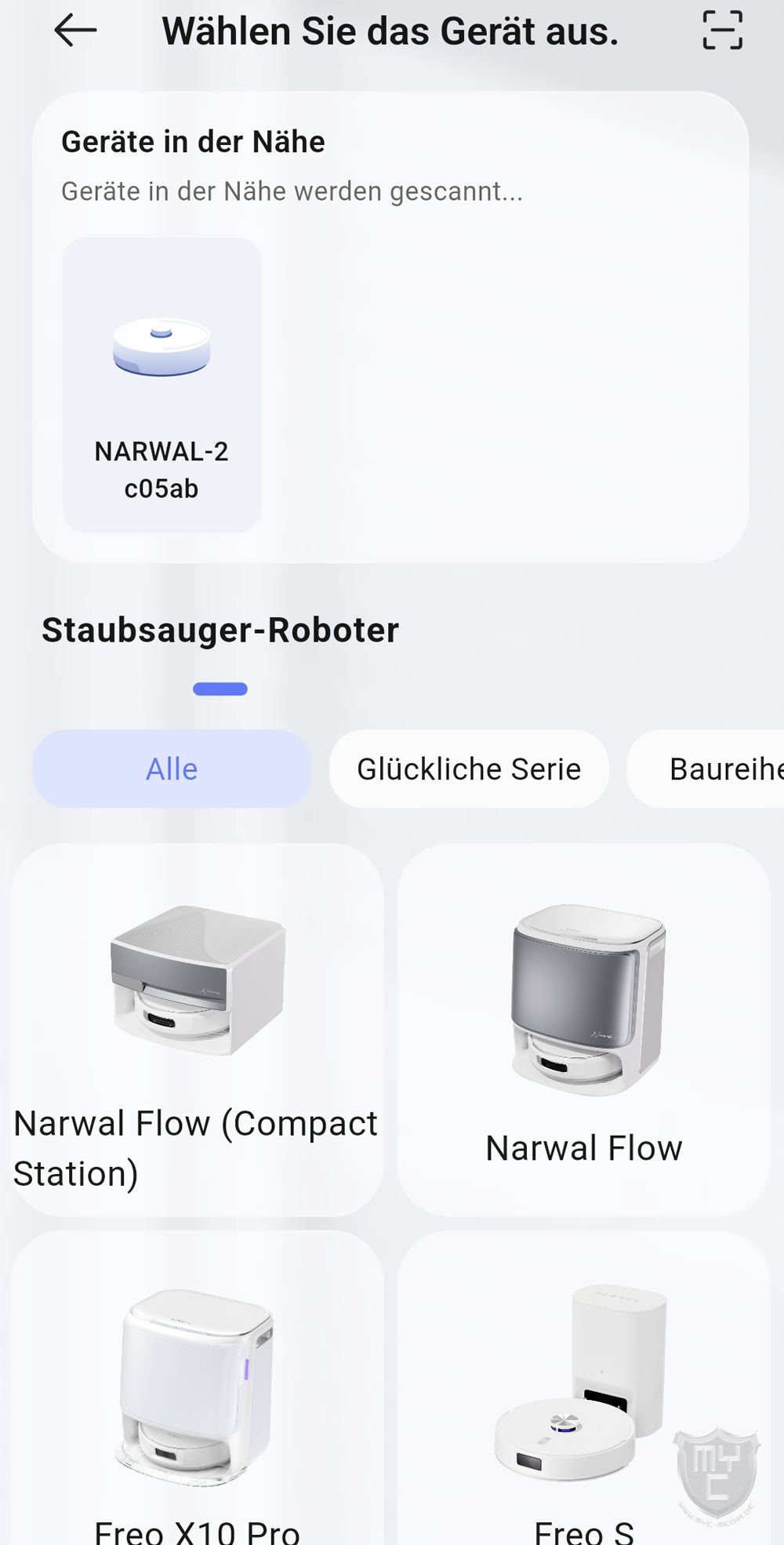Go back using the arrow icon
This screenshot has width=784, height=1545.
click(75, 31)
